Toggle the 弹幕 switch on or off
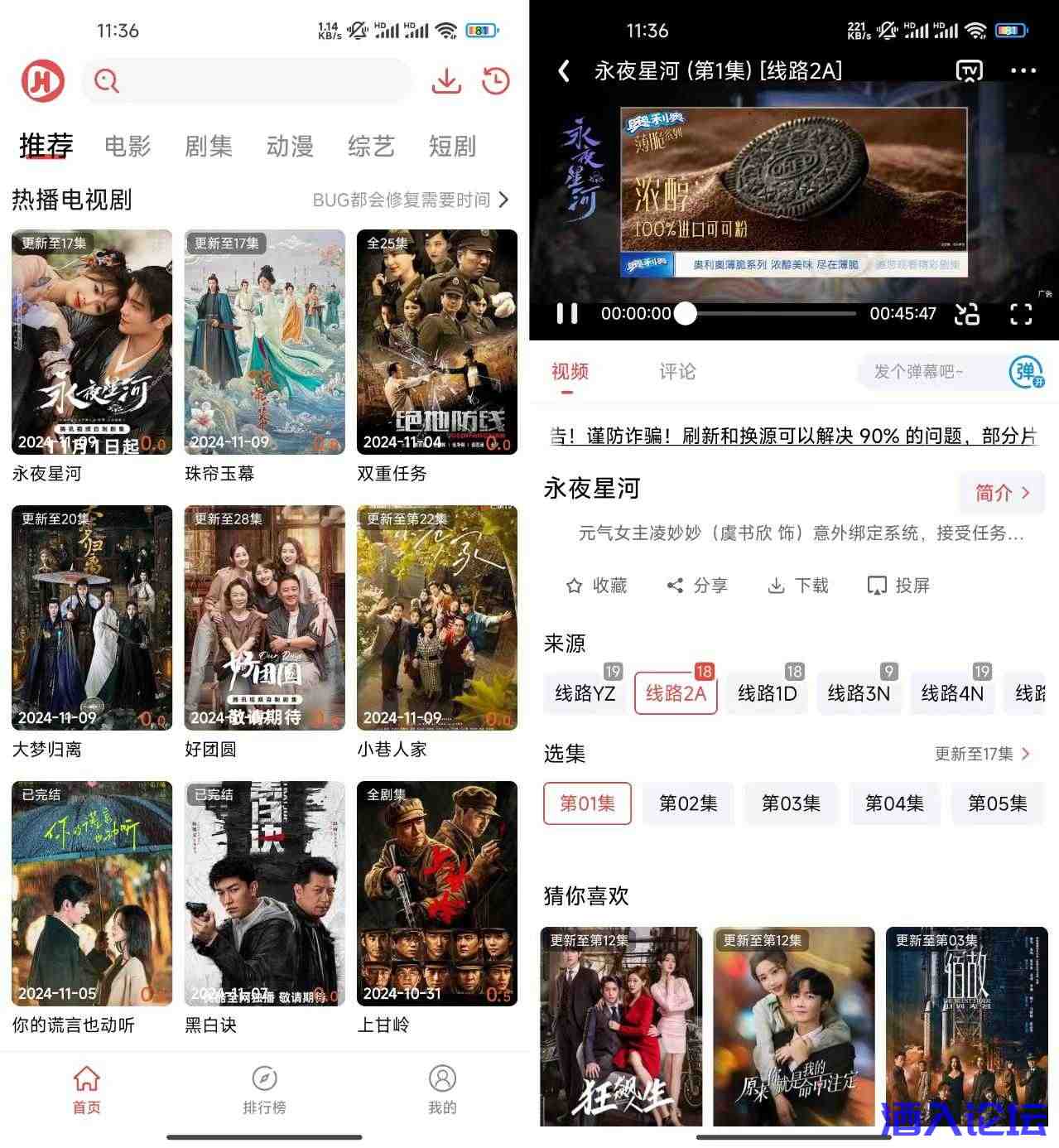This screenshot has height=1148, width=1059. tap(1024, 372)
